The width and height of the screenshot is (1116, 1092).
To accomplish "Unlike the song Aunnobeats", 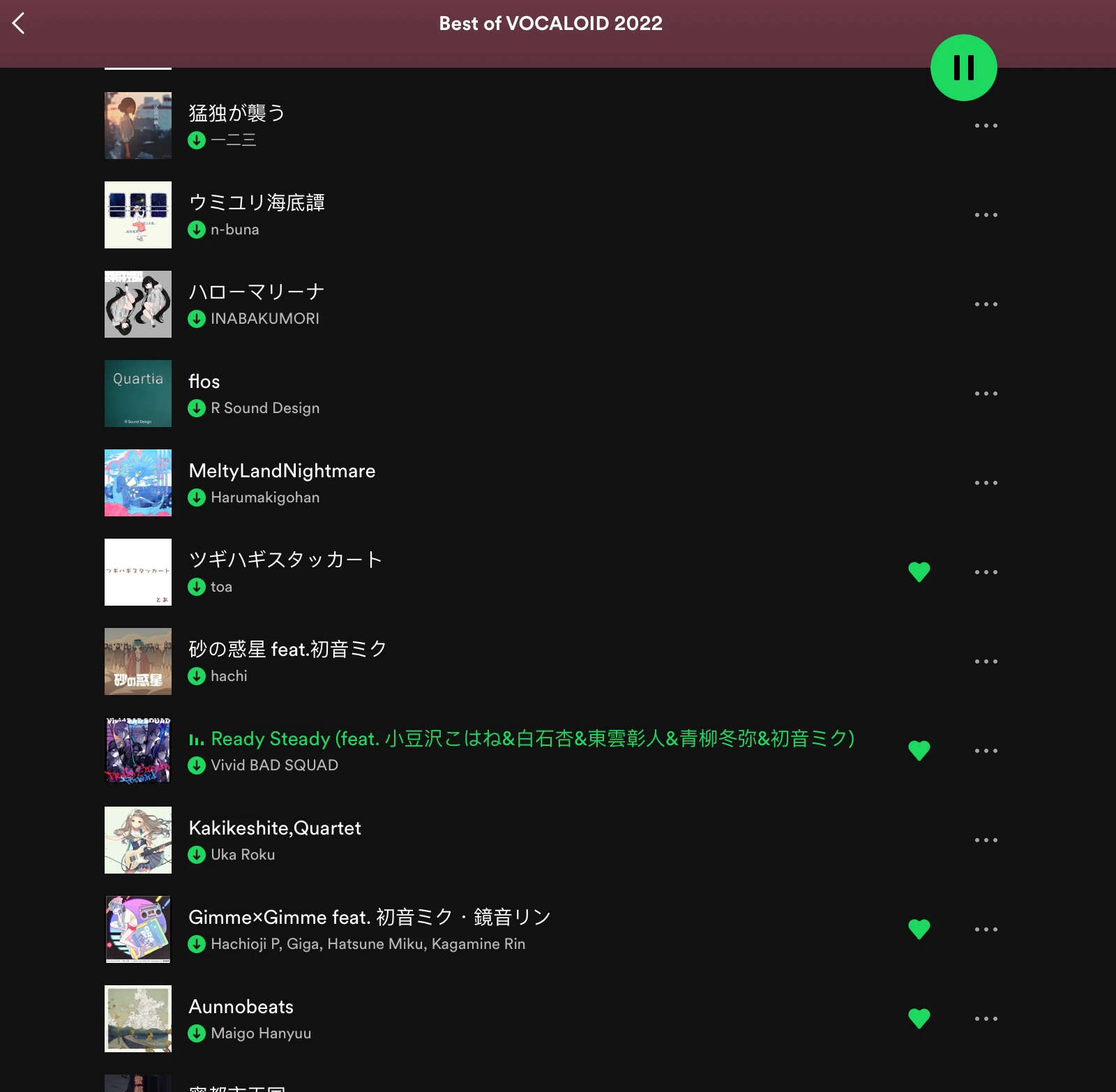I will click(x=919, y=1019).
